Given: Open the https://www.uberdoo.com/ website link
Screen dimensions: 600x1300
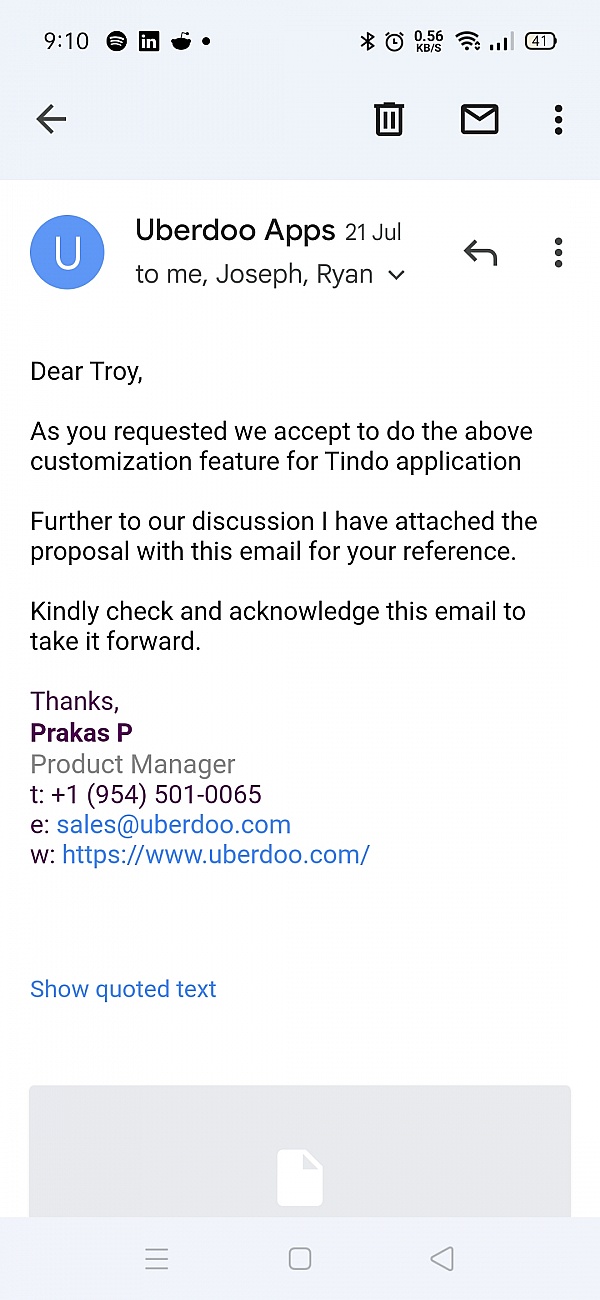Looking at the screenshot, I should pyautogui.click(x=216, y=855).
